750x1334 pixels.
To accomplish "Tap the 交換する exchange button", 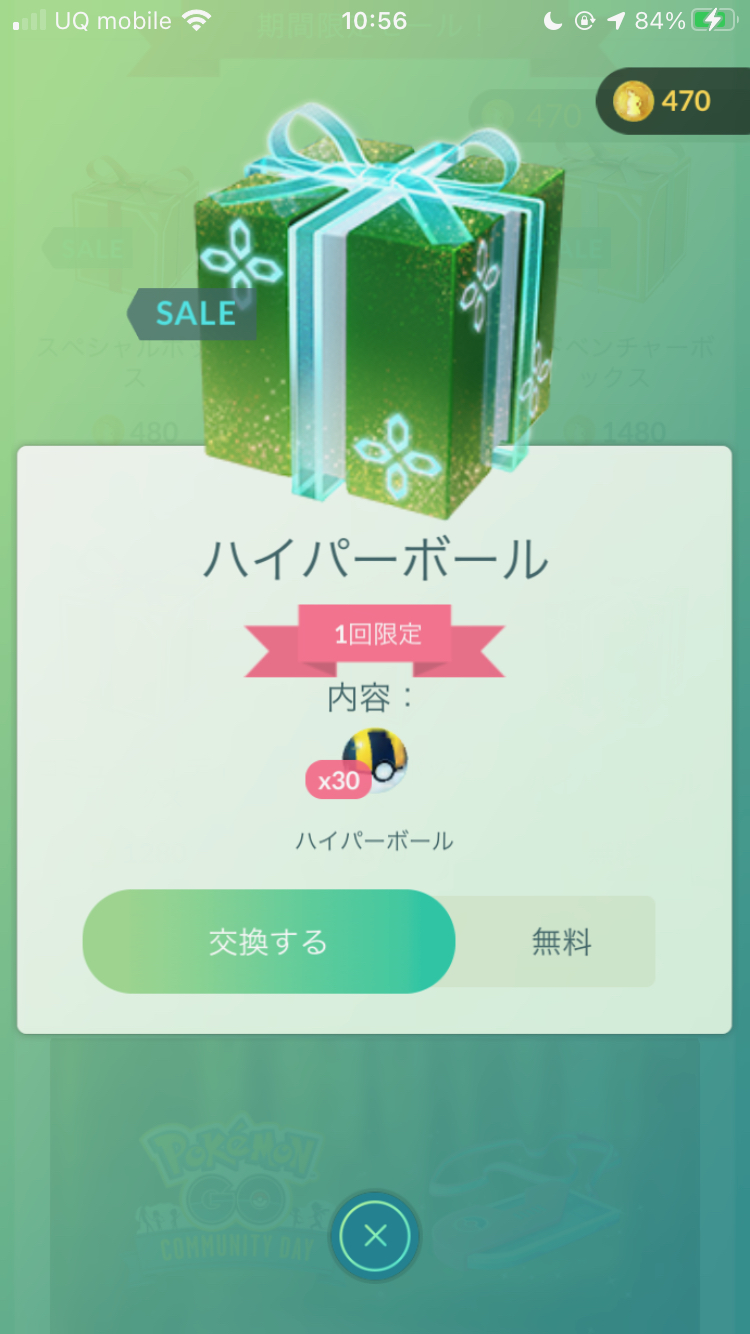I will coord(268,942).
